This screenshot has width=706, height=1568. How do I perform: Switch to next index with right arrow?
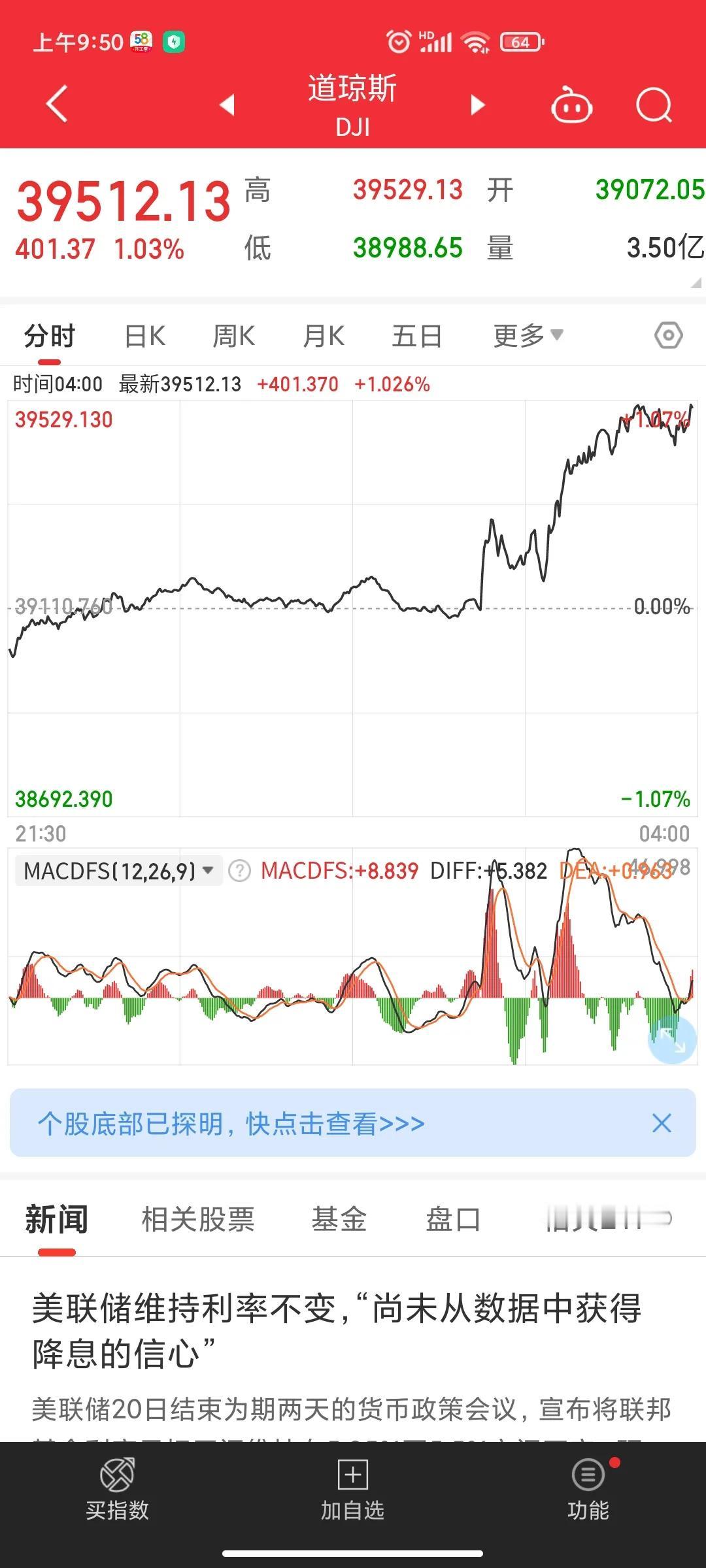(x=477, y=105)
